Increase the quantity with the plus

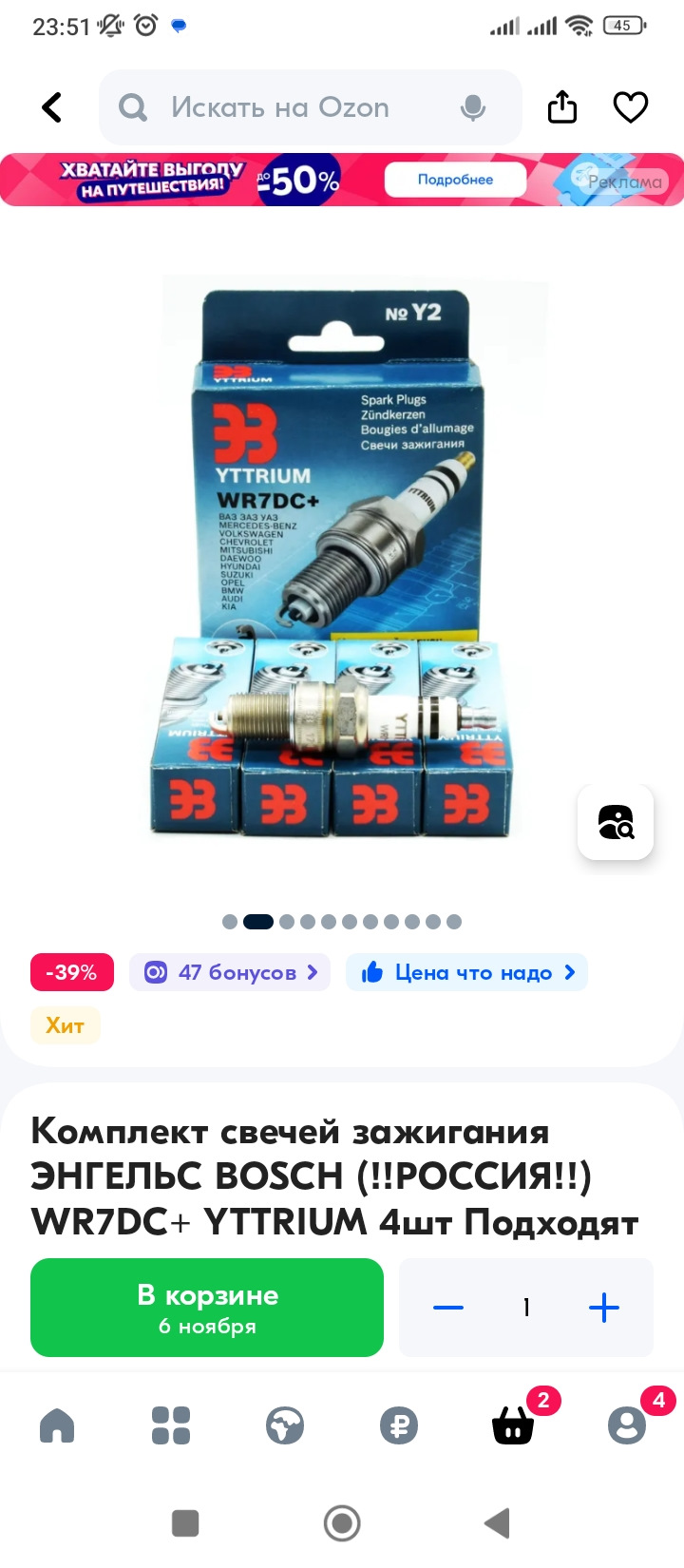click(603, 1308)
